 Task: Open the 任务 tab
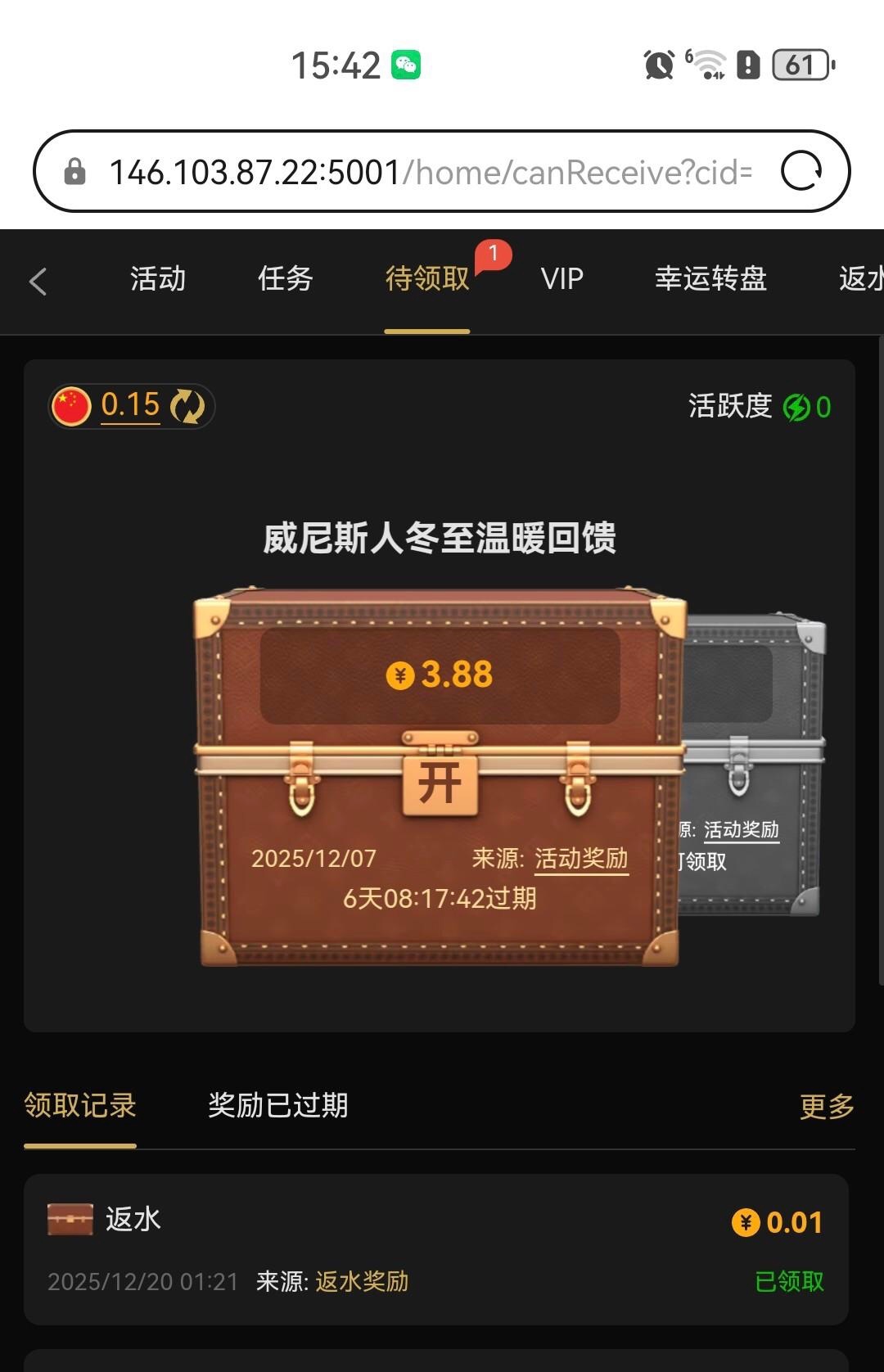(286, 279)
